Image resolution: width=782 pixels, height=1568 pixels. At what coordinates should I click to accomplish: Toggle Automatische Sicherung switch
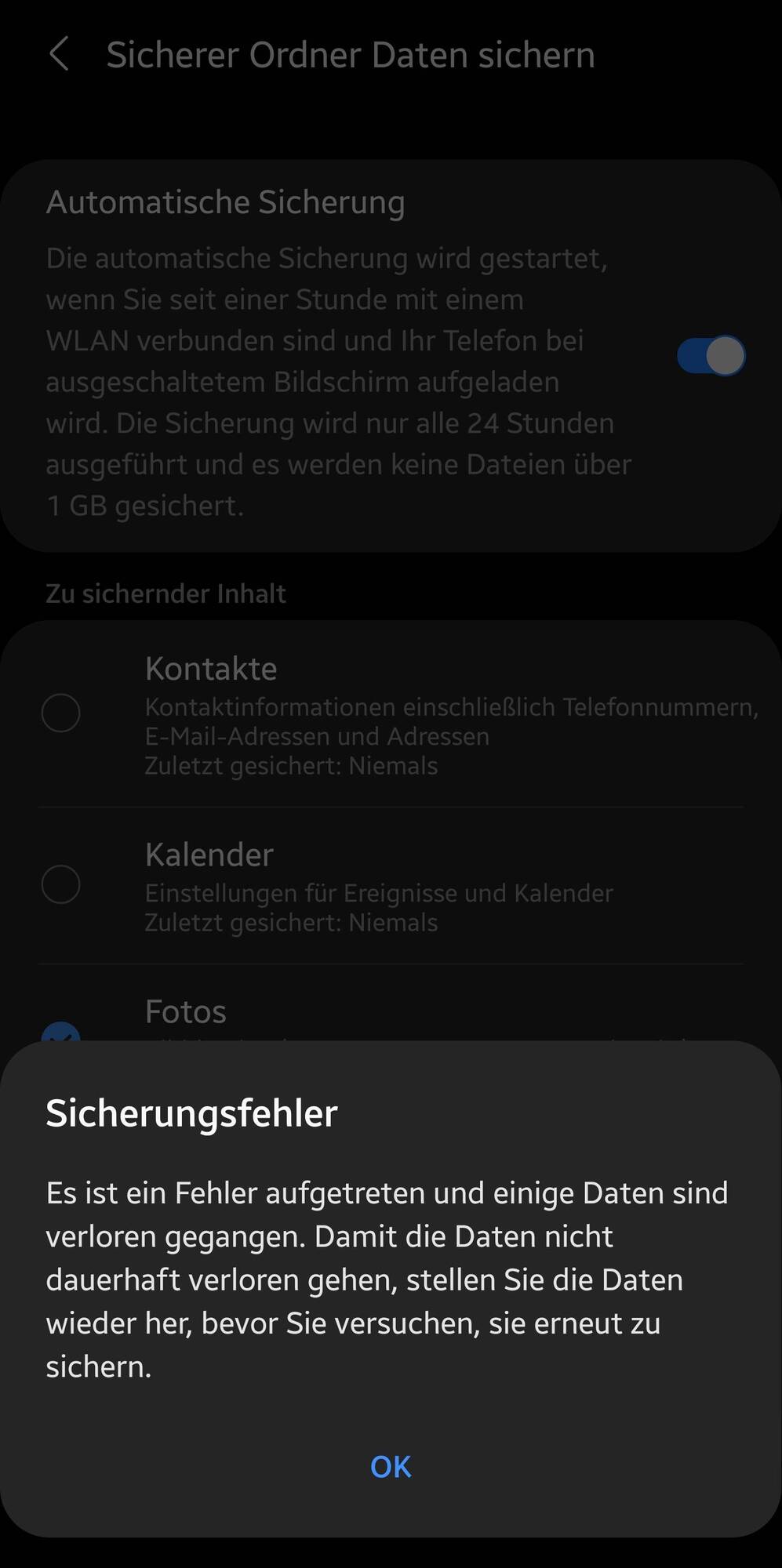(x=711, y=356)
